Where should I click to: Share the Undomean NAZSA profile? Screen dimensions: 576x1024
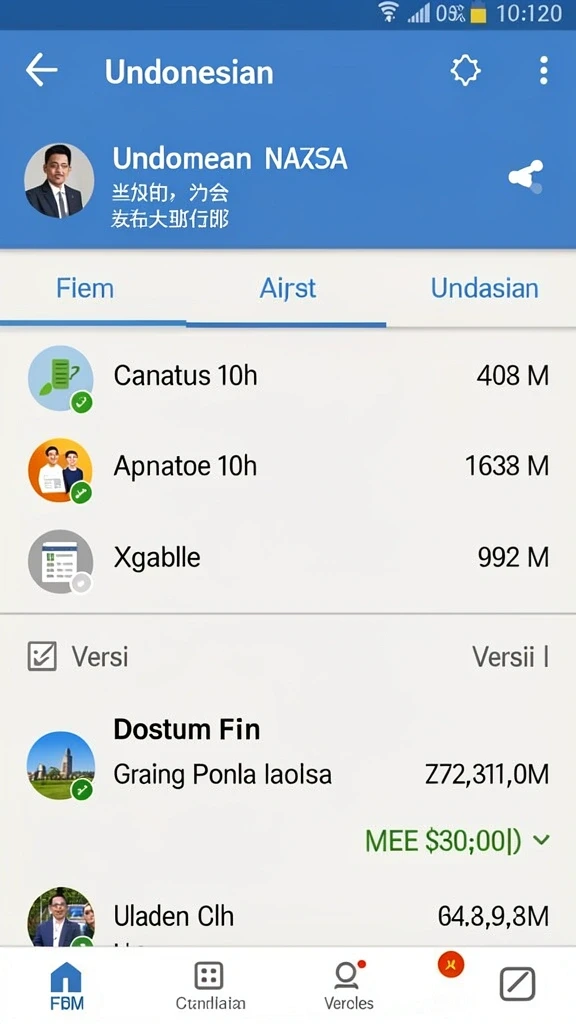[526, 176]
